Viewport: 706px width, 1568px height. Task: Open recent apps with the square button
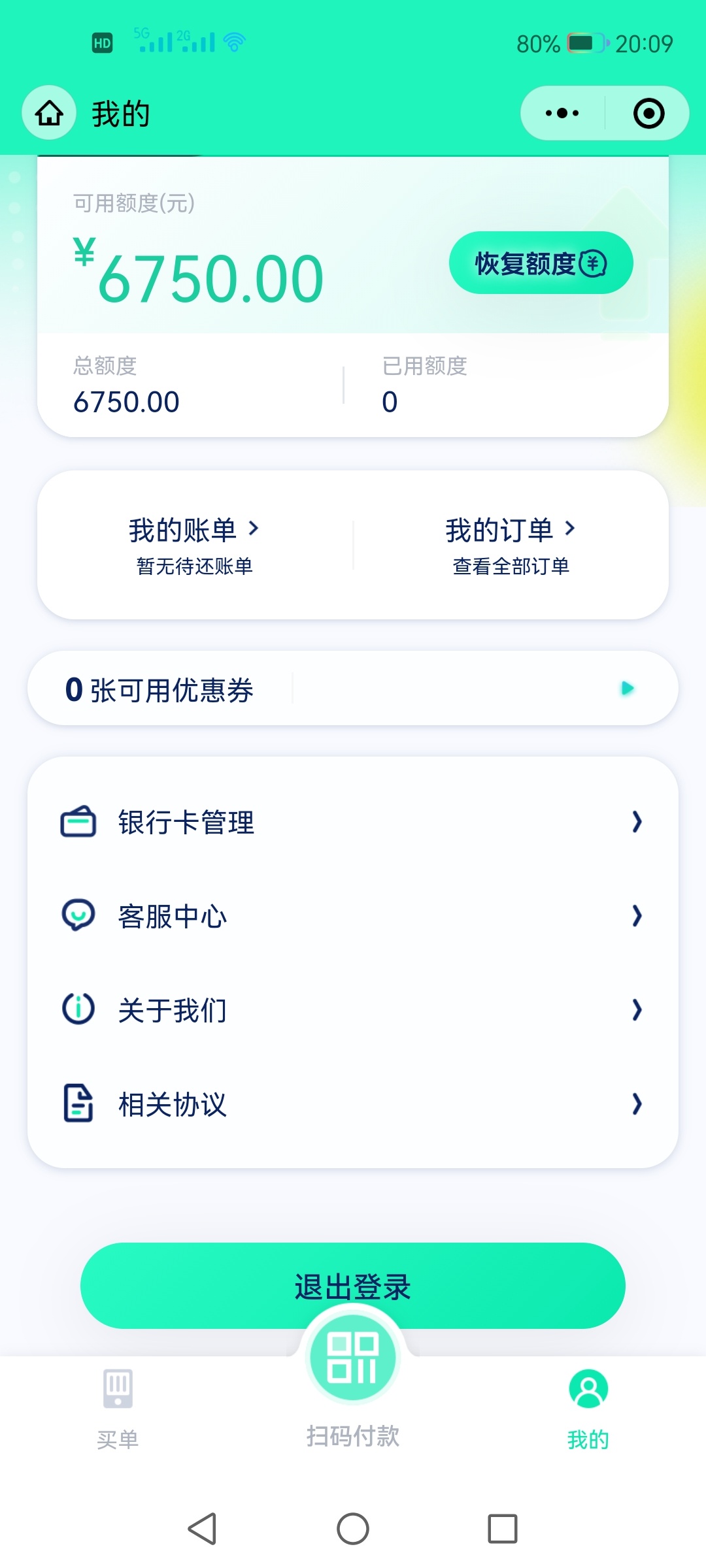503,1529
